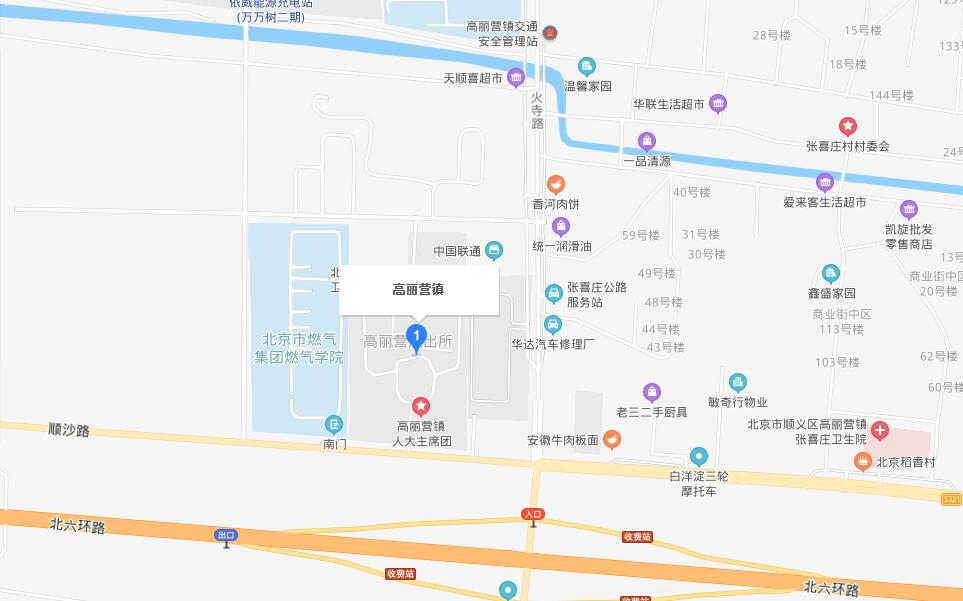The width and height of the screenshot is (963, 601).
Task: Open the 安徽牛肉板面 restaurant pin
Action: click(612, 439)
